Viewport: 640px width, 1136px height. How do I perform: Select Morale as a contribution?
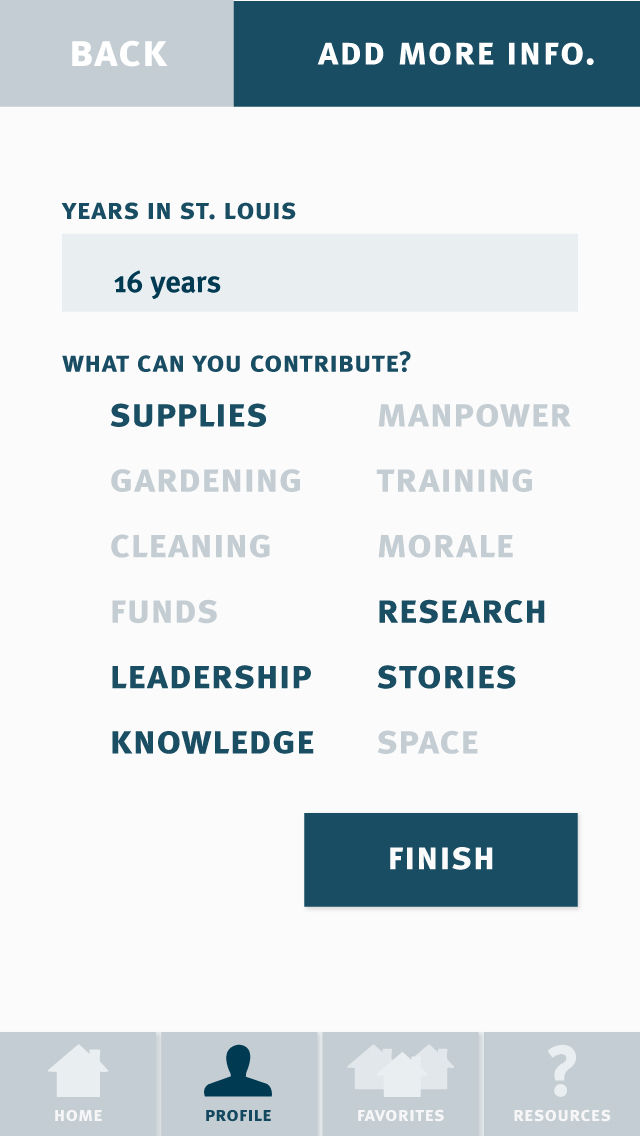coord(446,547)
